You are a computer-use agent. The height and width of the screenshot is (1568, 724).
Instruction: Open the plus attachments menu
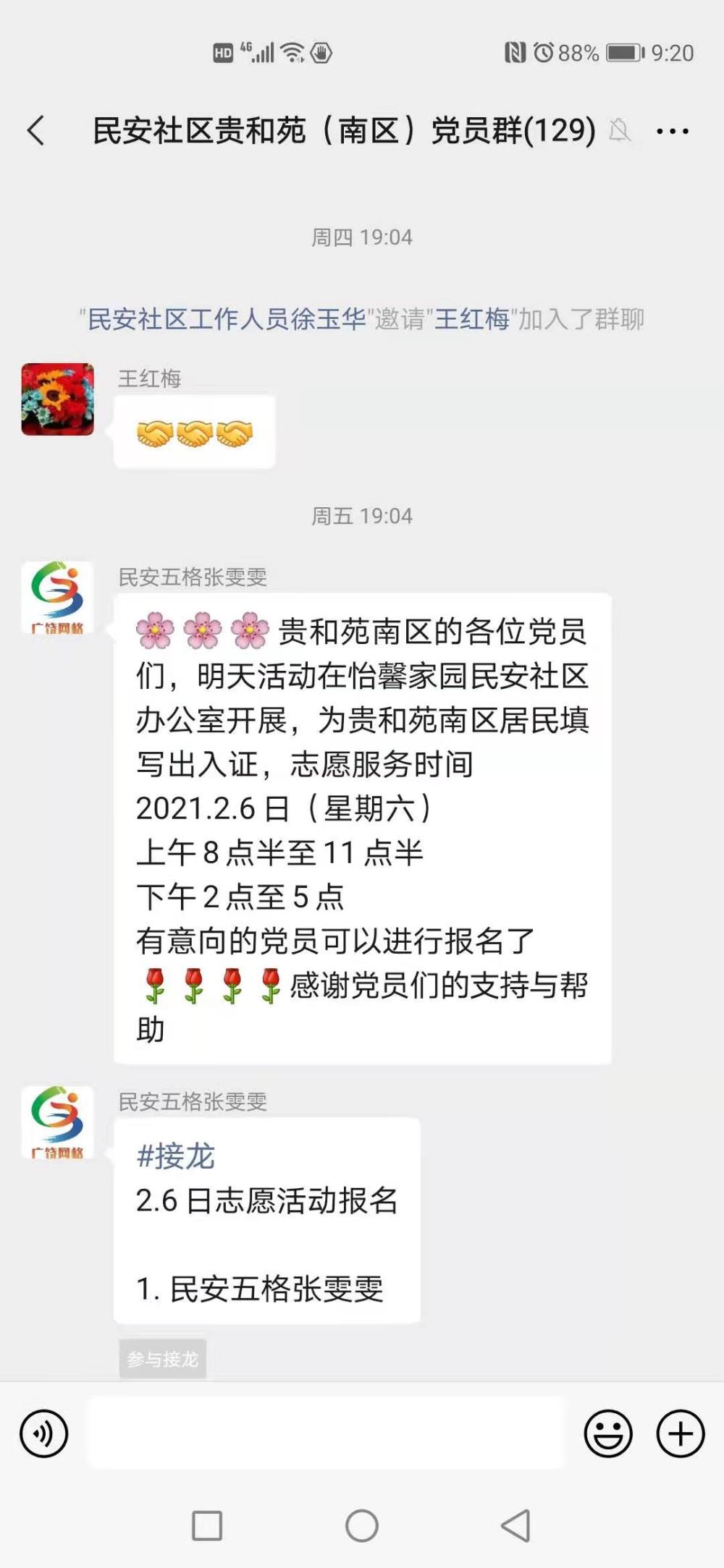680,1433
